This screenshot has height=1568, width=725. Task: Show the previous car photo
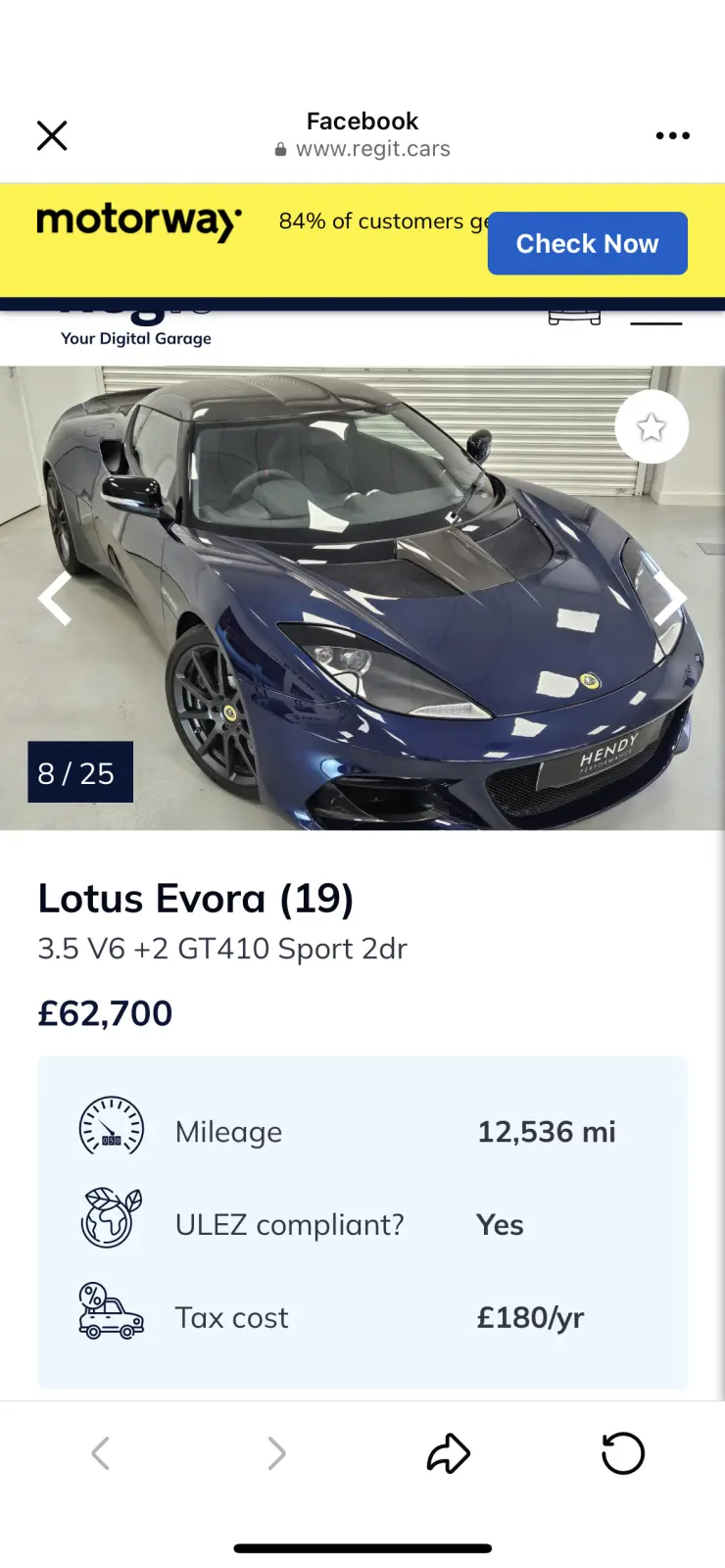[55, 597]
